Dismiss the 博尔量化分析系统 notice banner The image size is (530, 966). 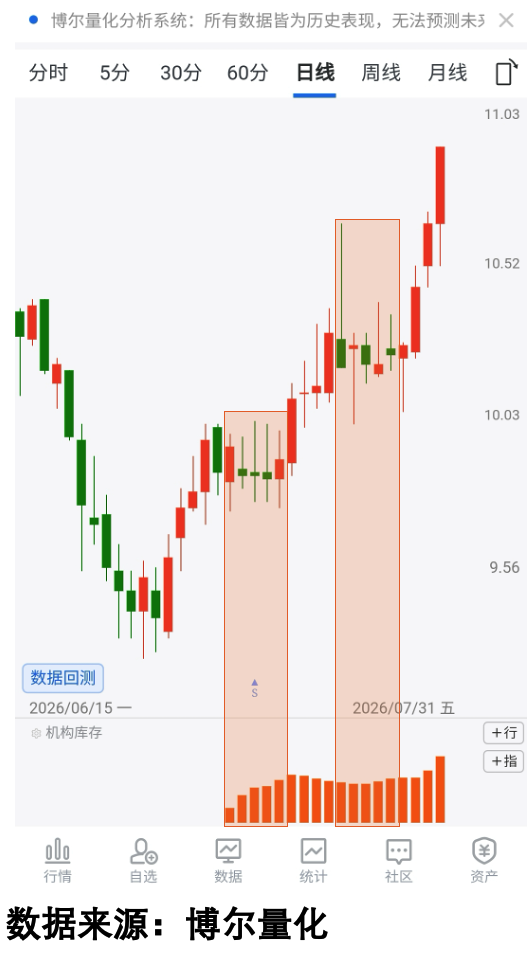click(x=506, y=20)
